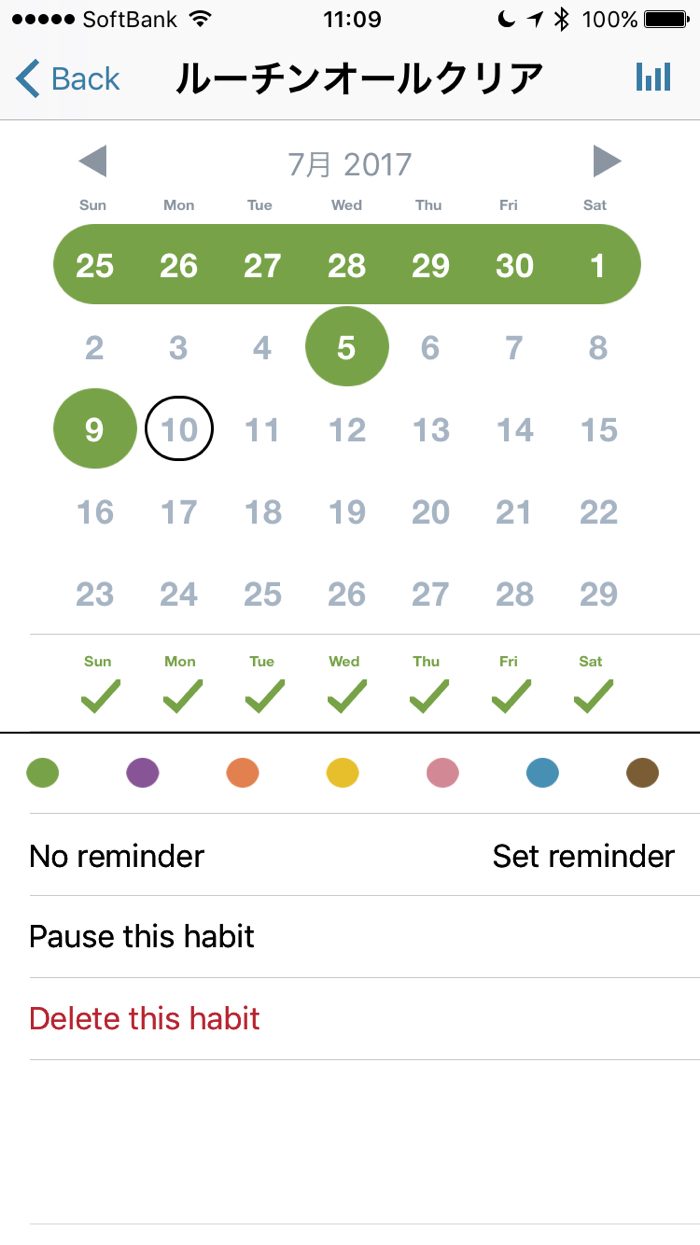The height and width of the screenshot is (1245, 700).
Task: Mark July 10 as done
Action: (x=179, y=430)
